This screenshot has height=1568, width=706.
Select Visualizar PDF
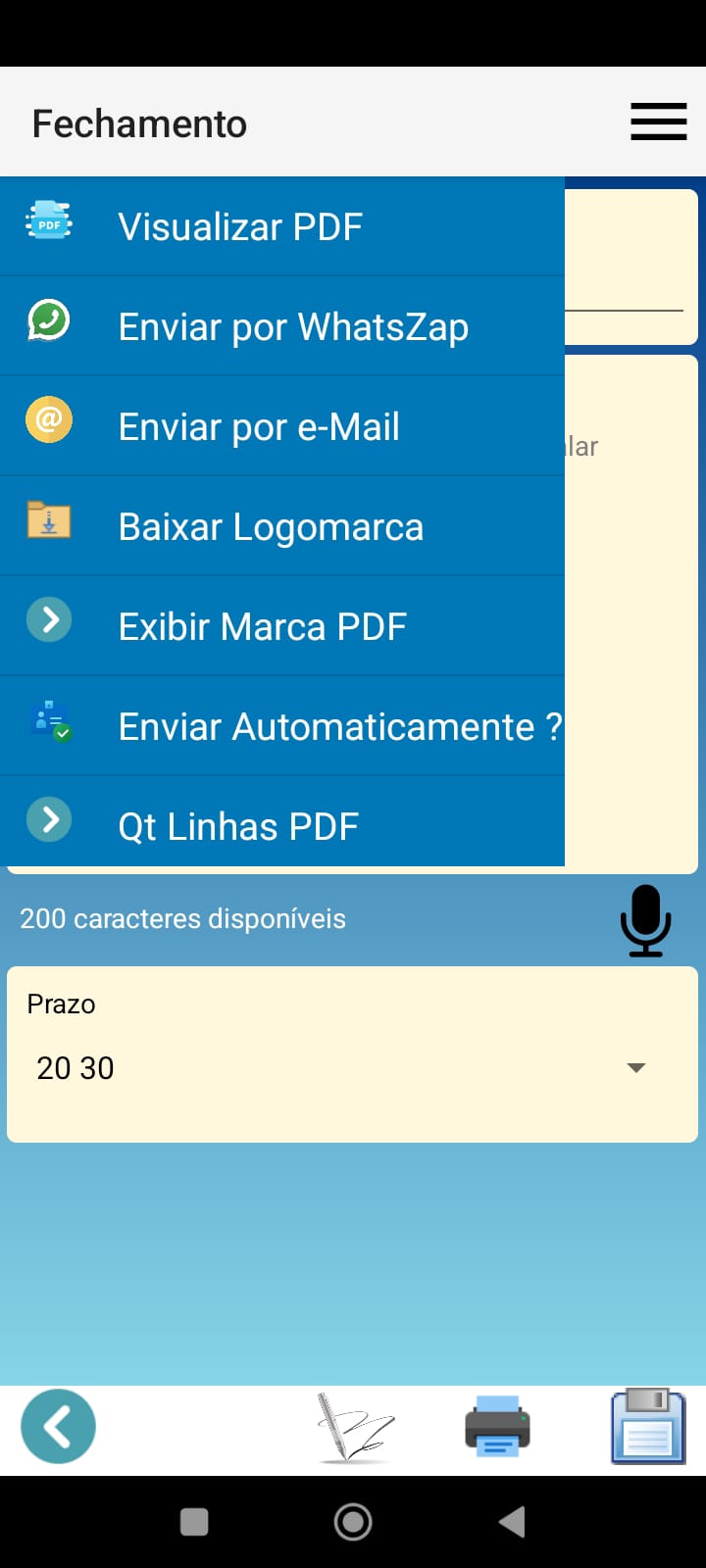point(282,226)
